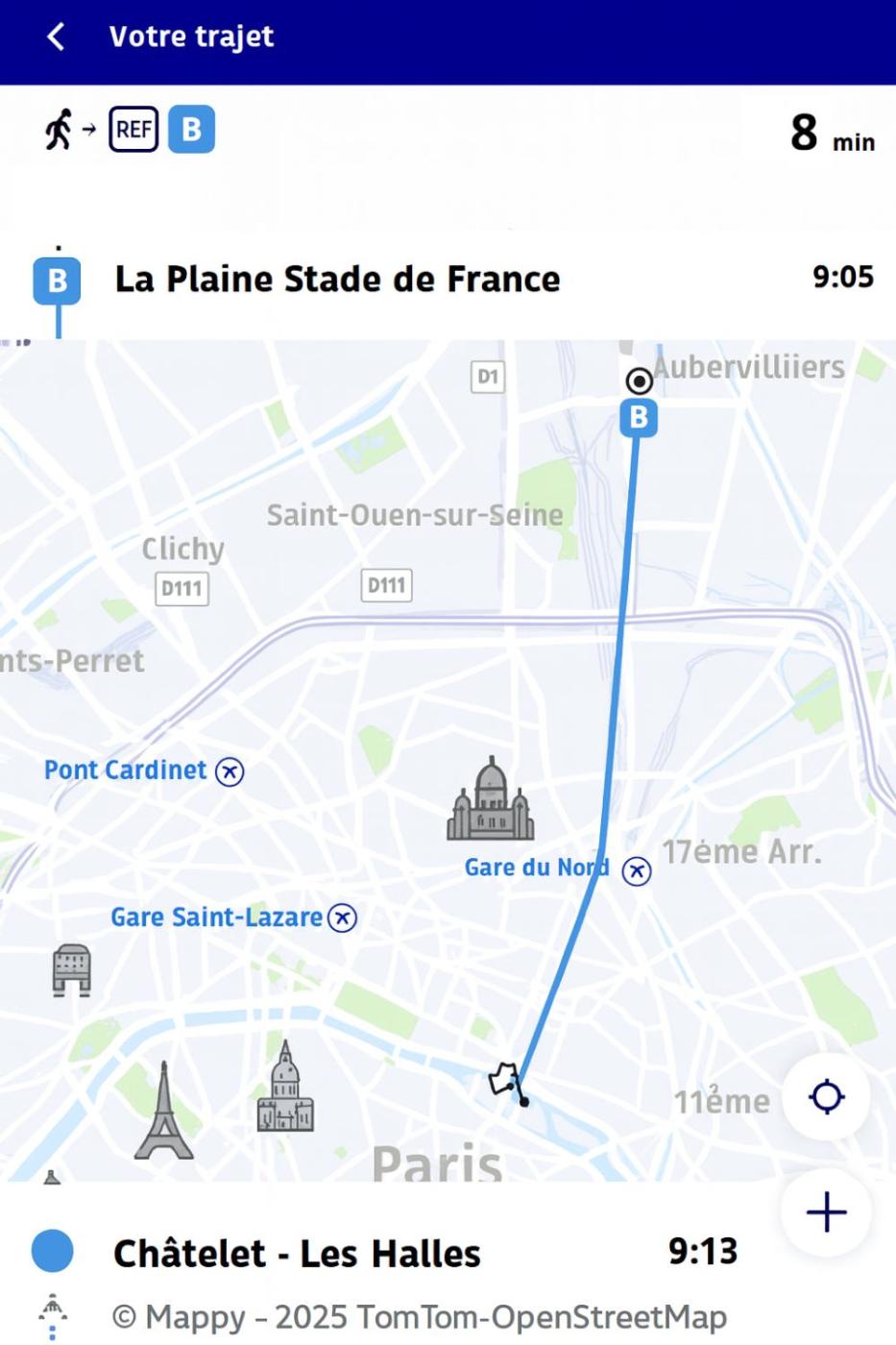Zoom in with the plus button

(x=826, y=1212)
